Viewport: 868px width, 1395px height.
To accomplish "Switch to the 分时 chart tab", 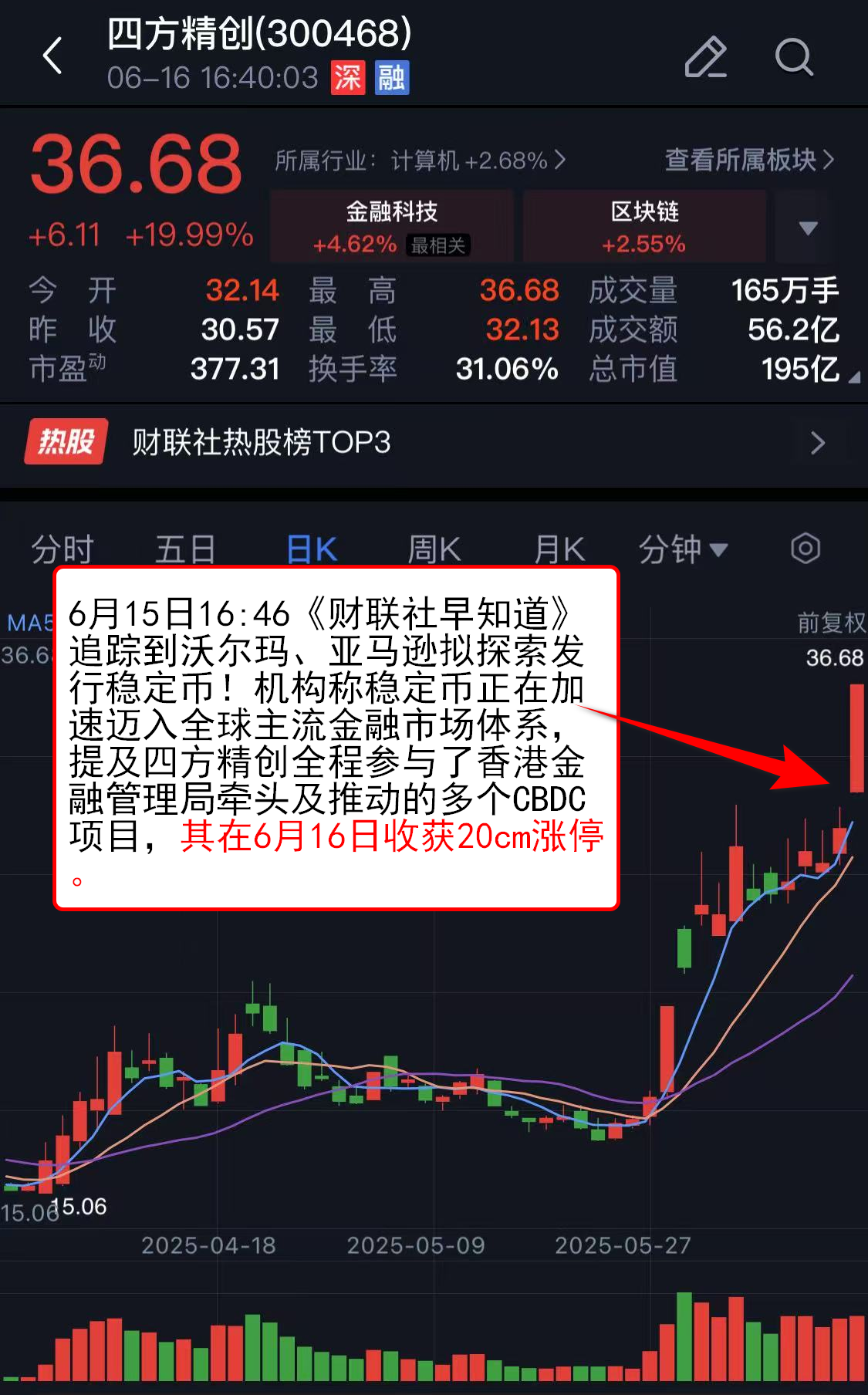I will (62, 549).
